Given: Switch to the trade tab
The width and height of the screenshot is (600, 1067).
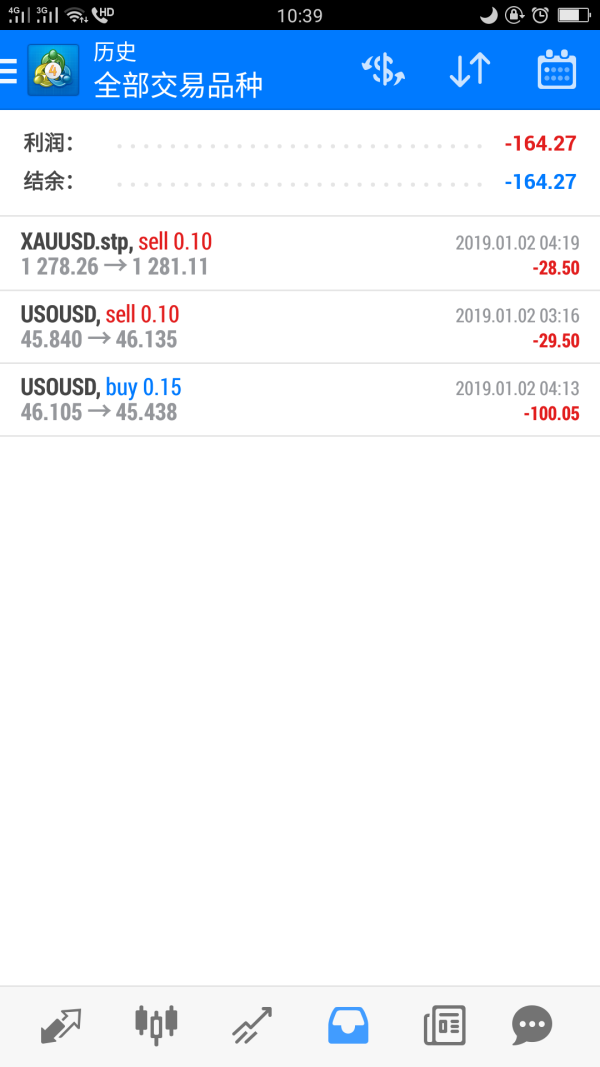Looking at the screenshot, I should (x=252, y=1025).
